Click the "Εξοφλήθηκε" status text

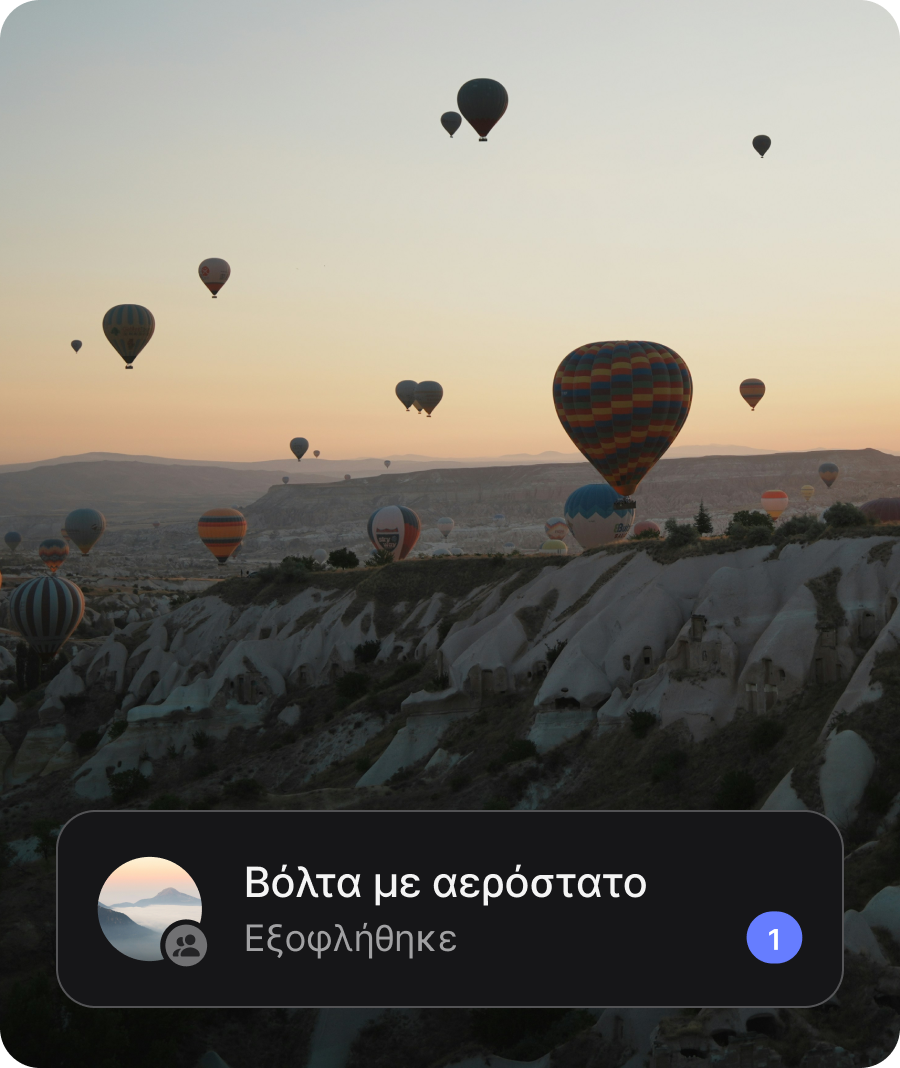pyautogui.click(x=350, y=937)
